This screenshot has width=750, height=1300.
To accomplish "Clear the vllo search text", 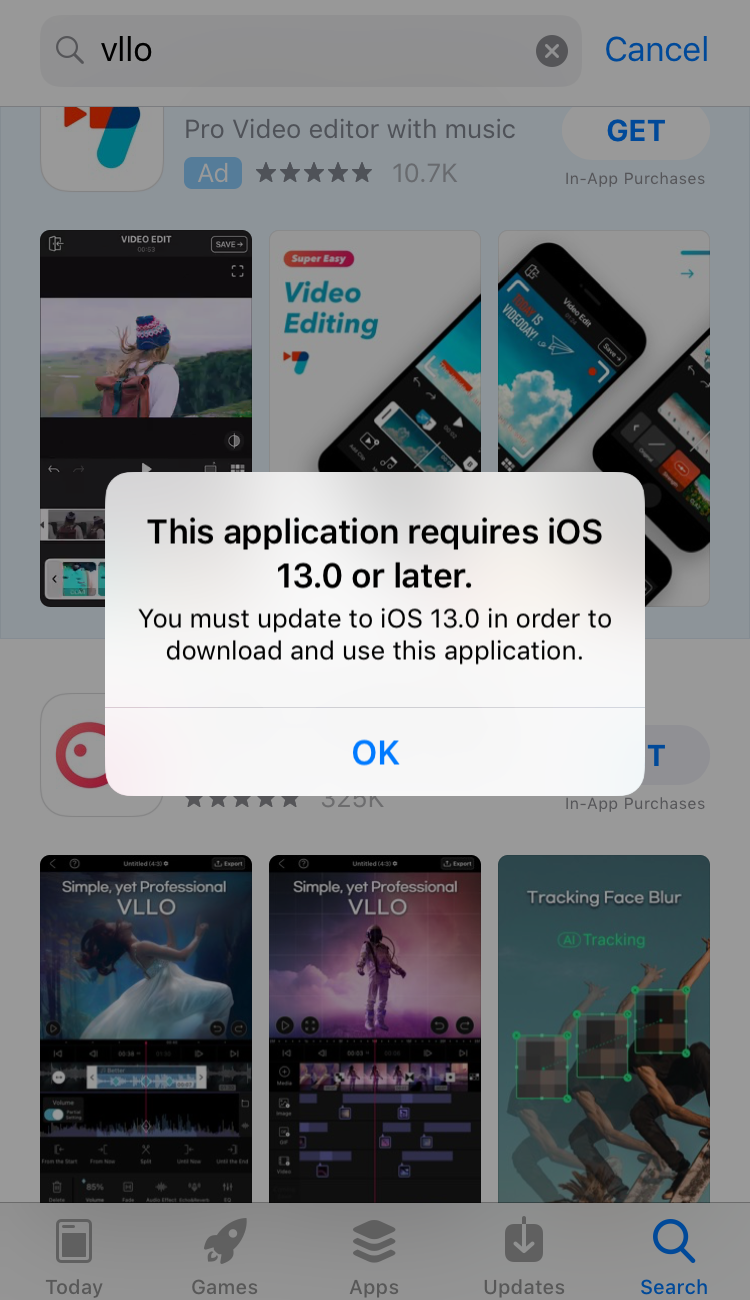I will (x=552, y=50).
